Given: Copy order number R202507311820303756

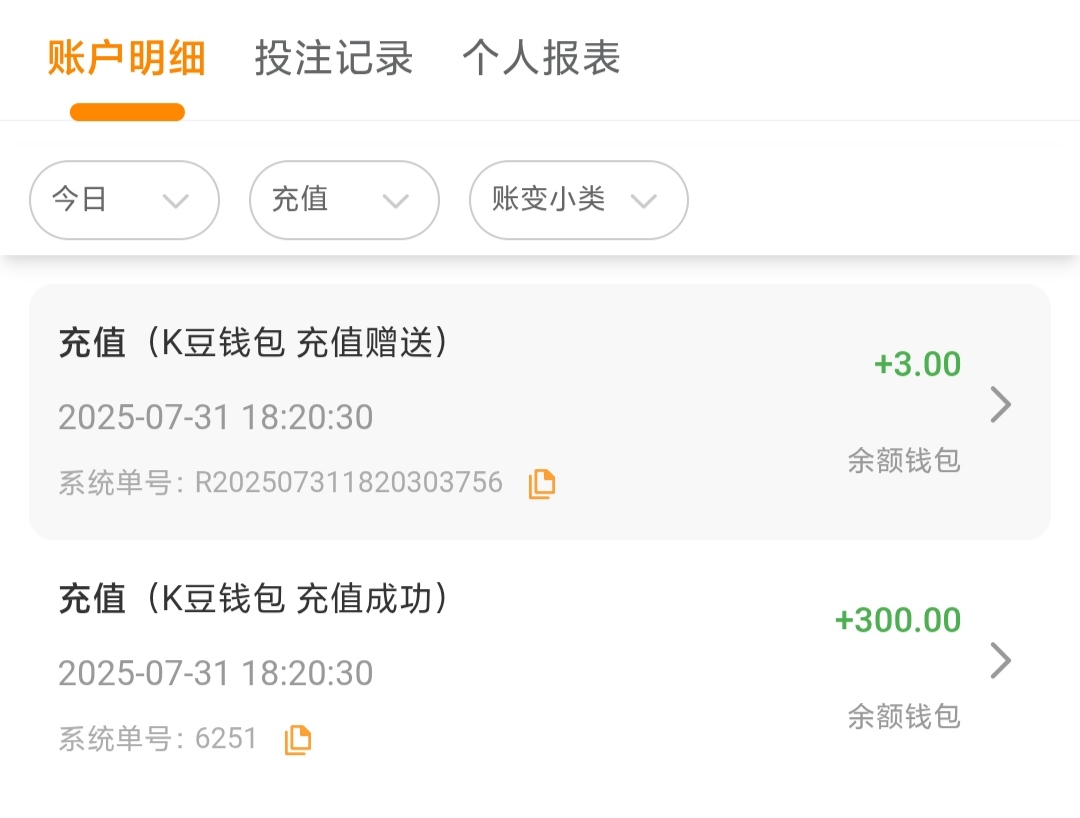Looking at the screenshot, I should click(x=542, y=484).
